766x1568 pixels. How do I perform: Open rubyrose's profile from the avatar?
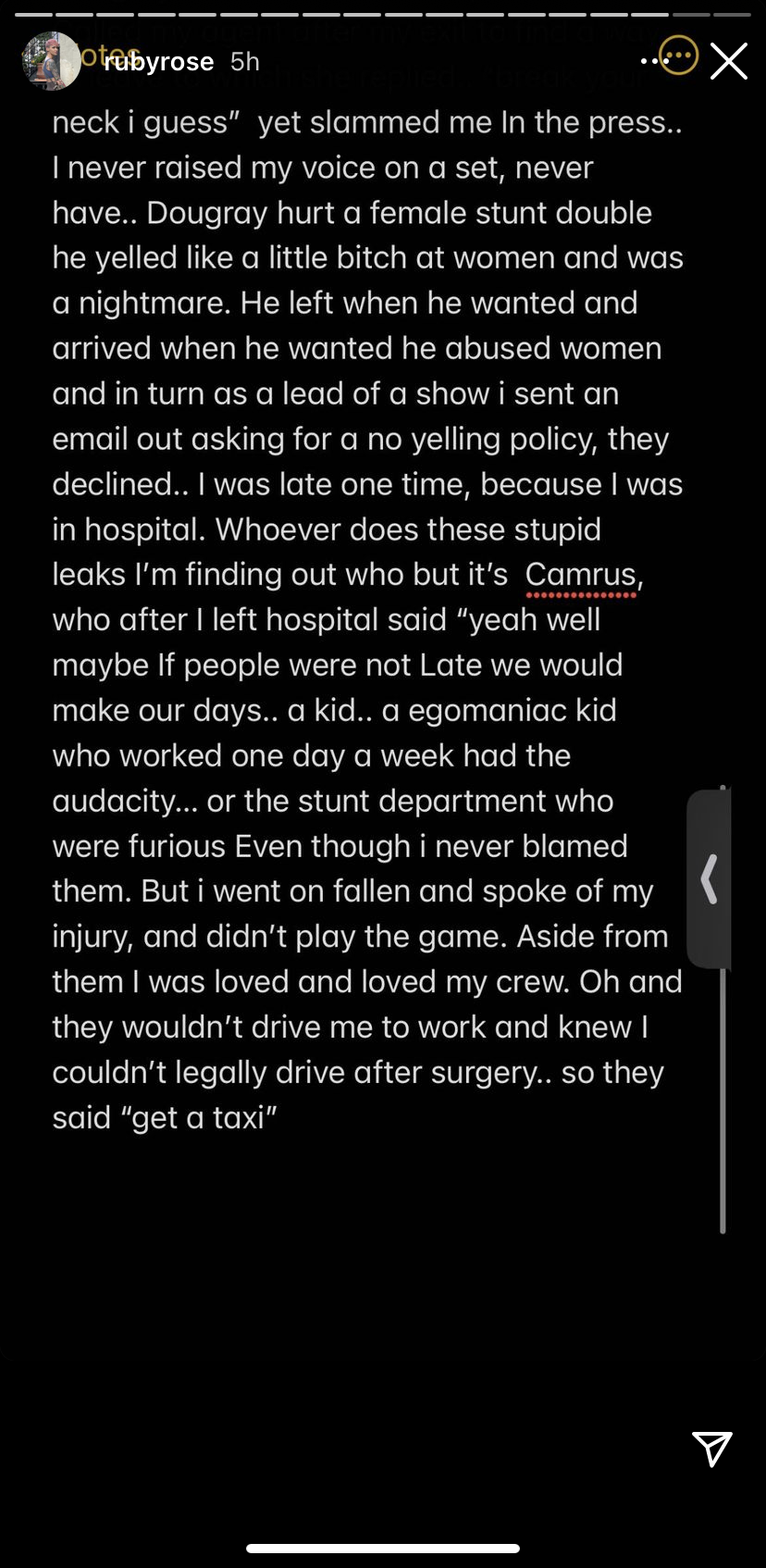[x=51, y=61]
